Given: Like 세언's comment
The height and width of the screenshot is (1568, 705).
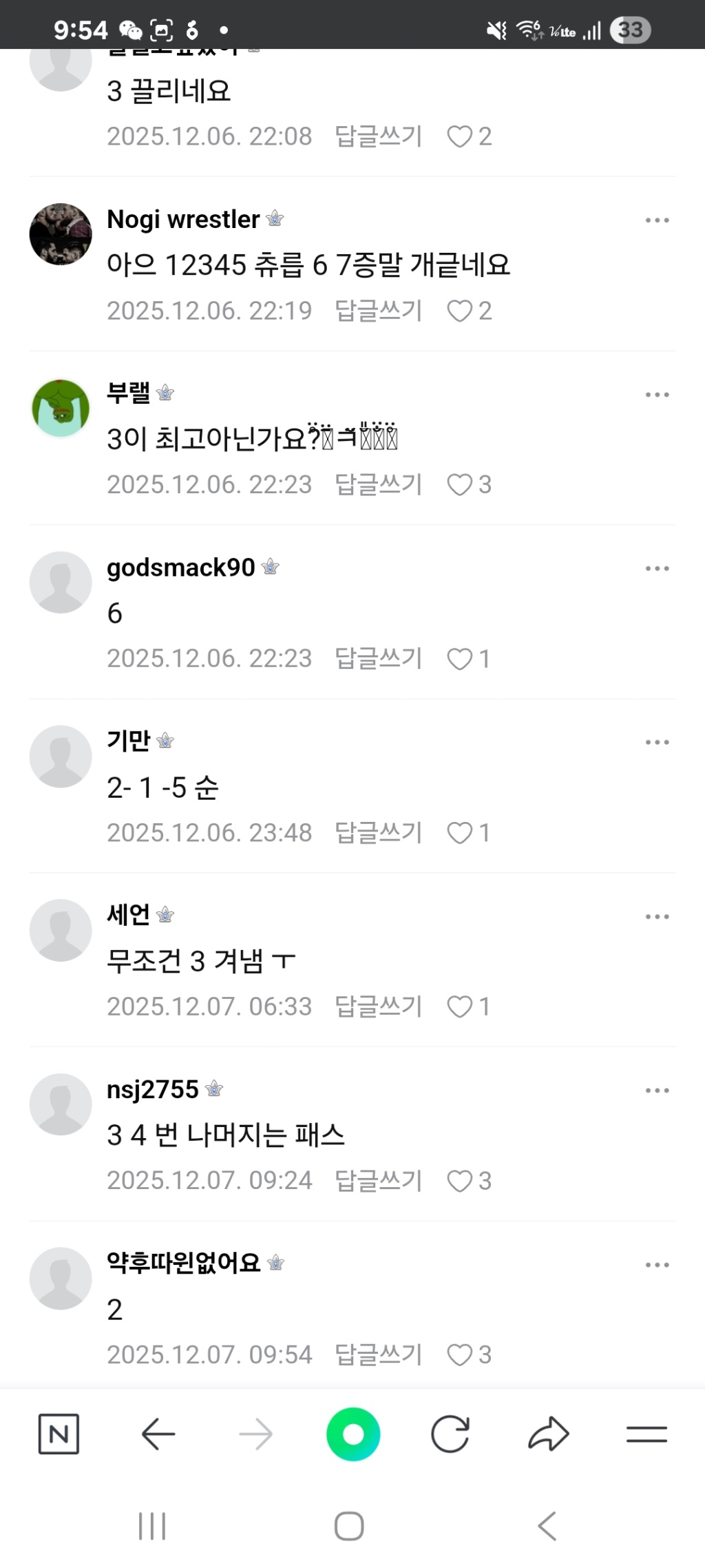Looking at the screenshot, I should [461, 1007].
